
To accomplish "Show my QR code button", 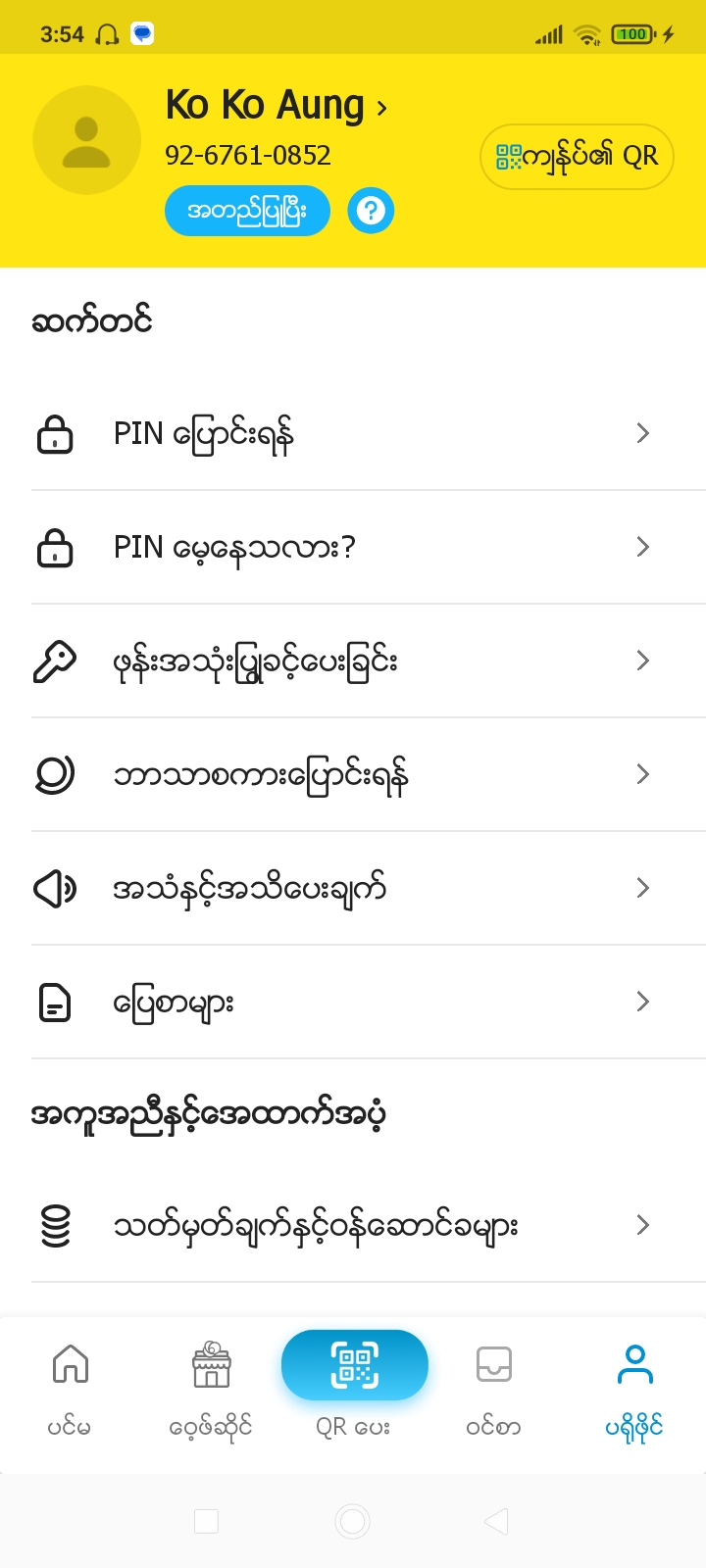I will pyautogui.click(x=577, y=157).
